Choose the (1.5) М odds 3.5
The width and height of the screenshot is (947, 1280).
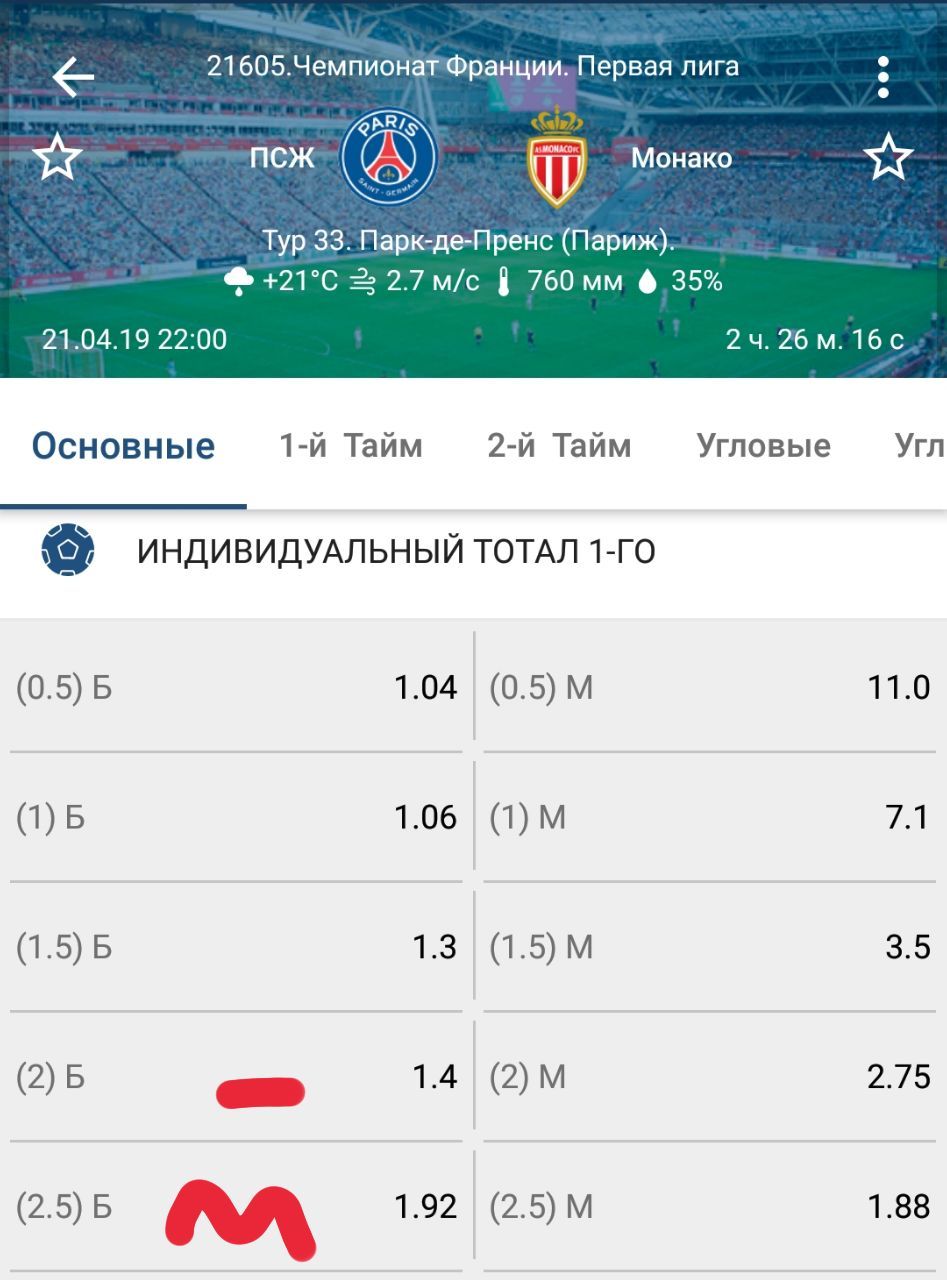pos(709,947)
